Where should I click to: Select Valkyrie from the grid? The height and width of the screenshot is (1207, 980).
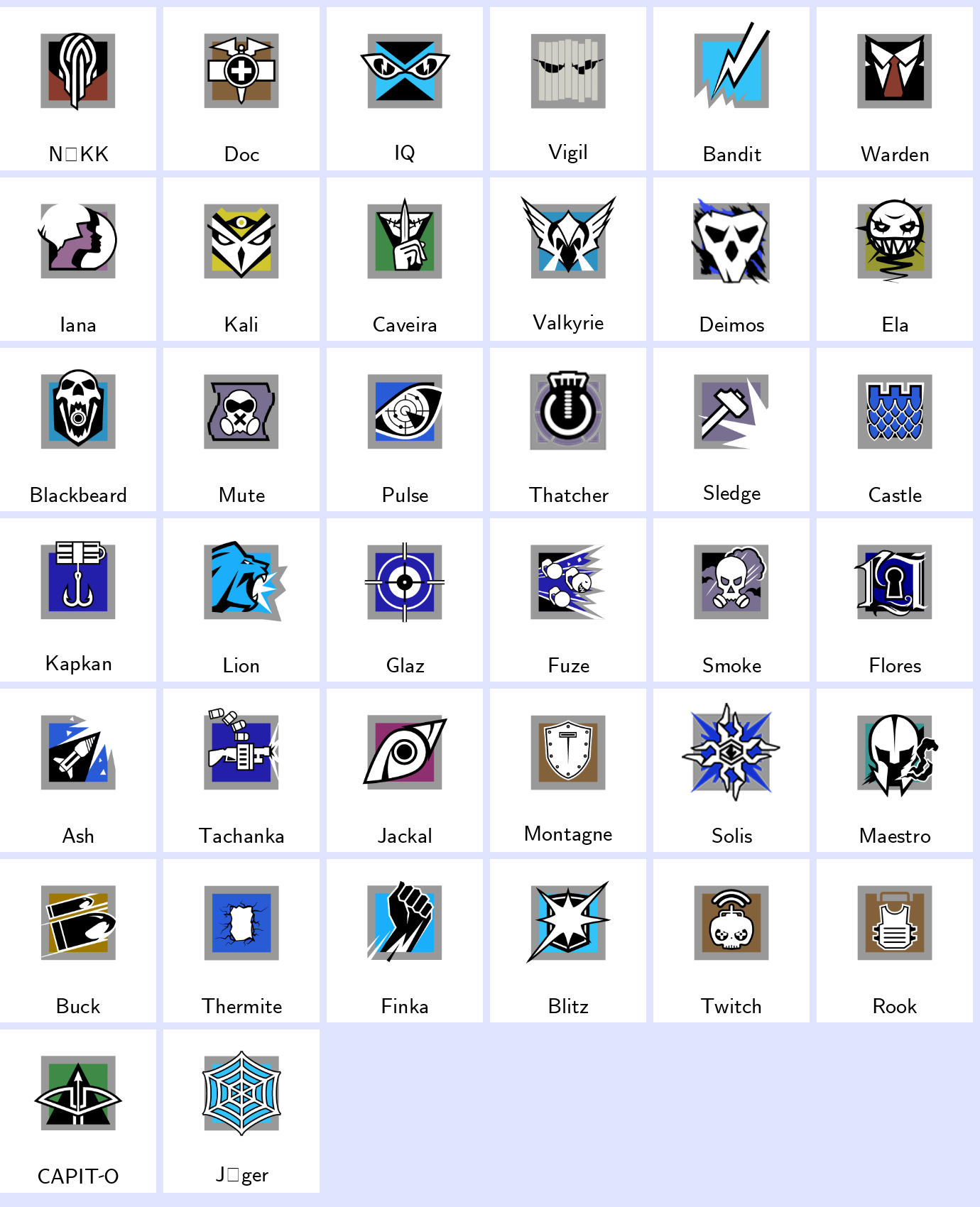pyautogui.click(x=568, y=259)
